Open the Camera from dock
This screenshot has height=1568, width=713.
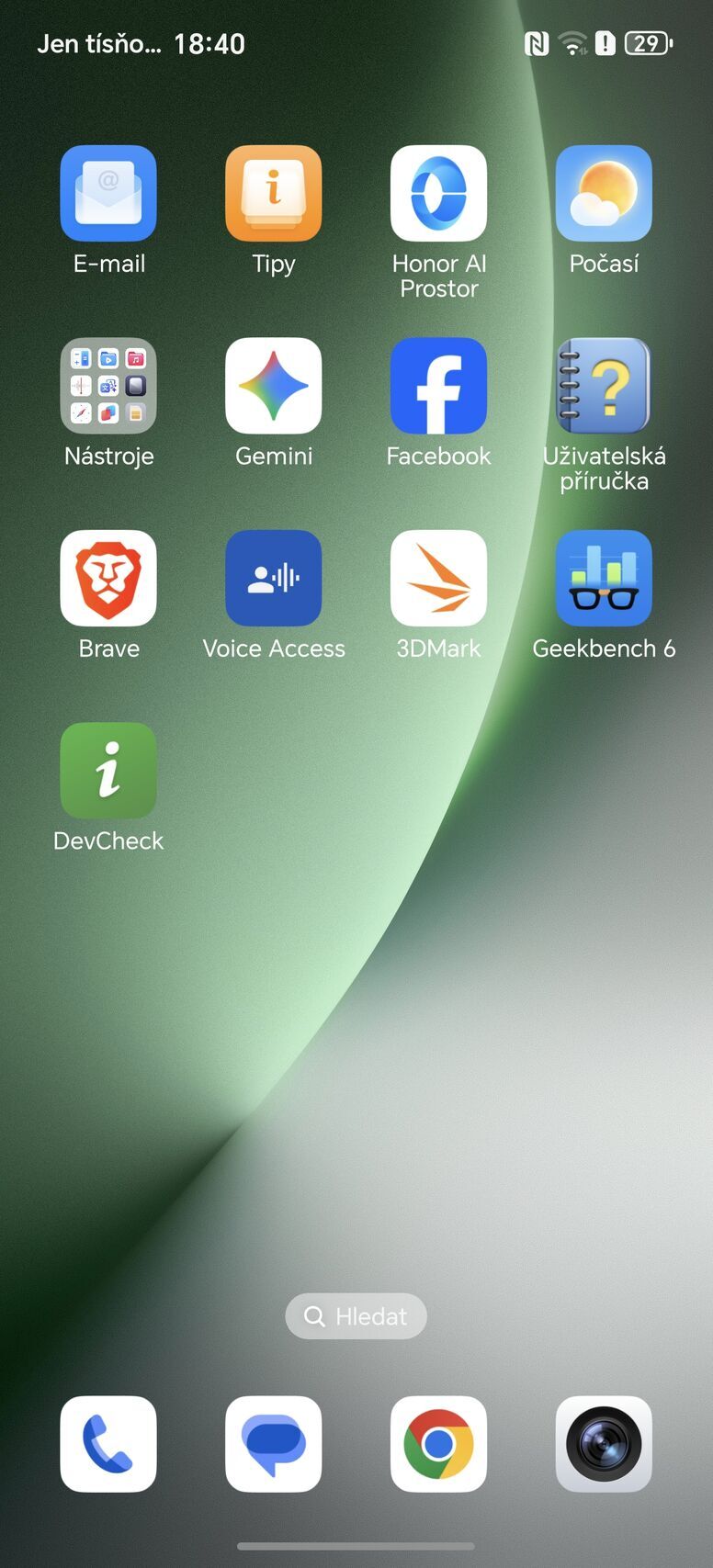[x=604, y=1444]
